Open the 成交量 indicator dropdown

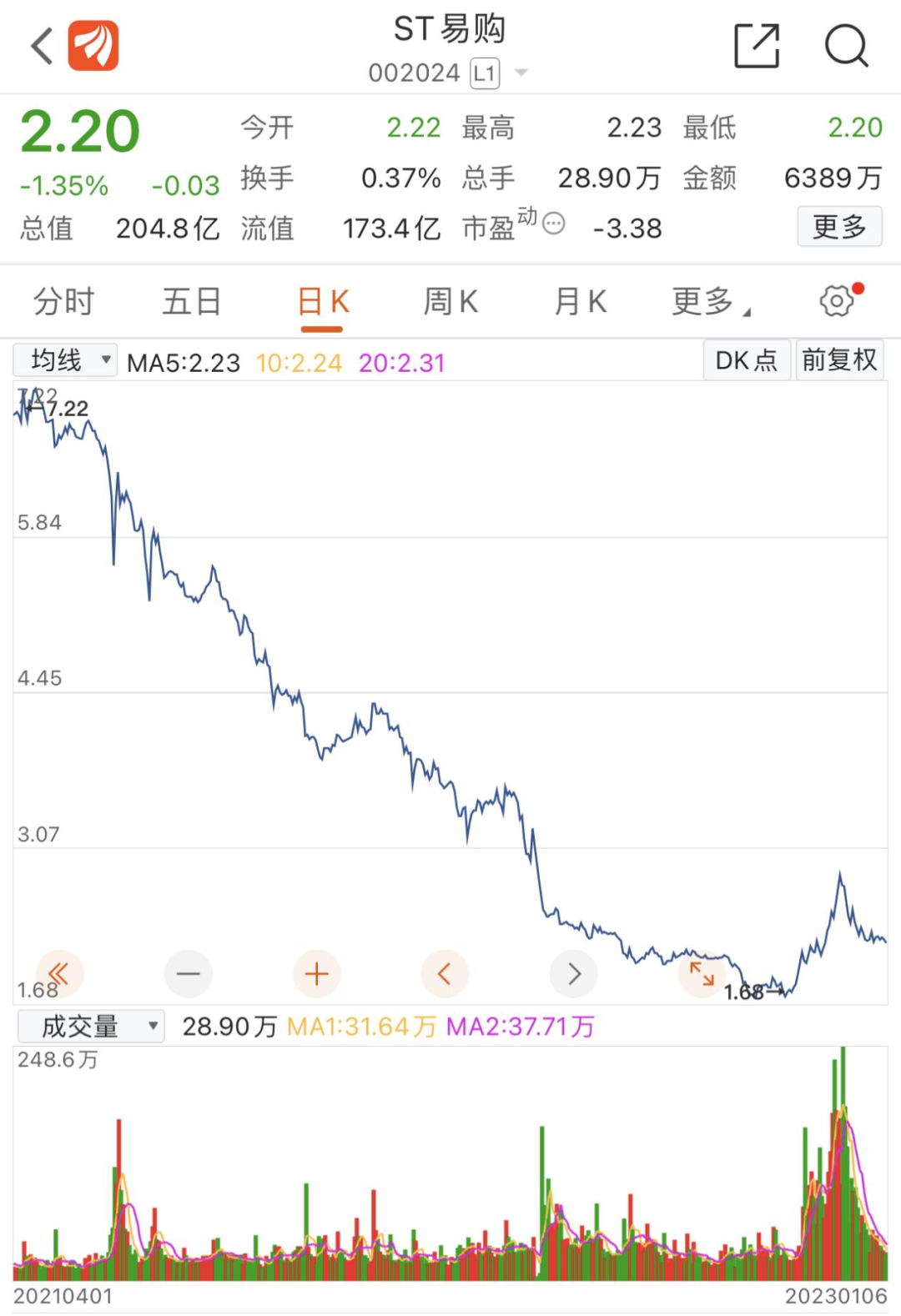[90, 1027]
